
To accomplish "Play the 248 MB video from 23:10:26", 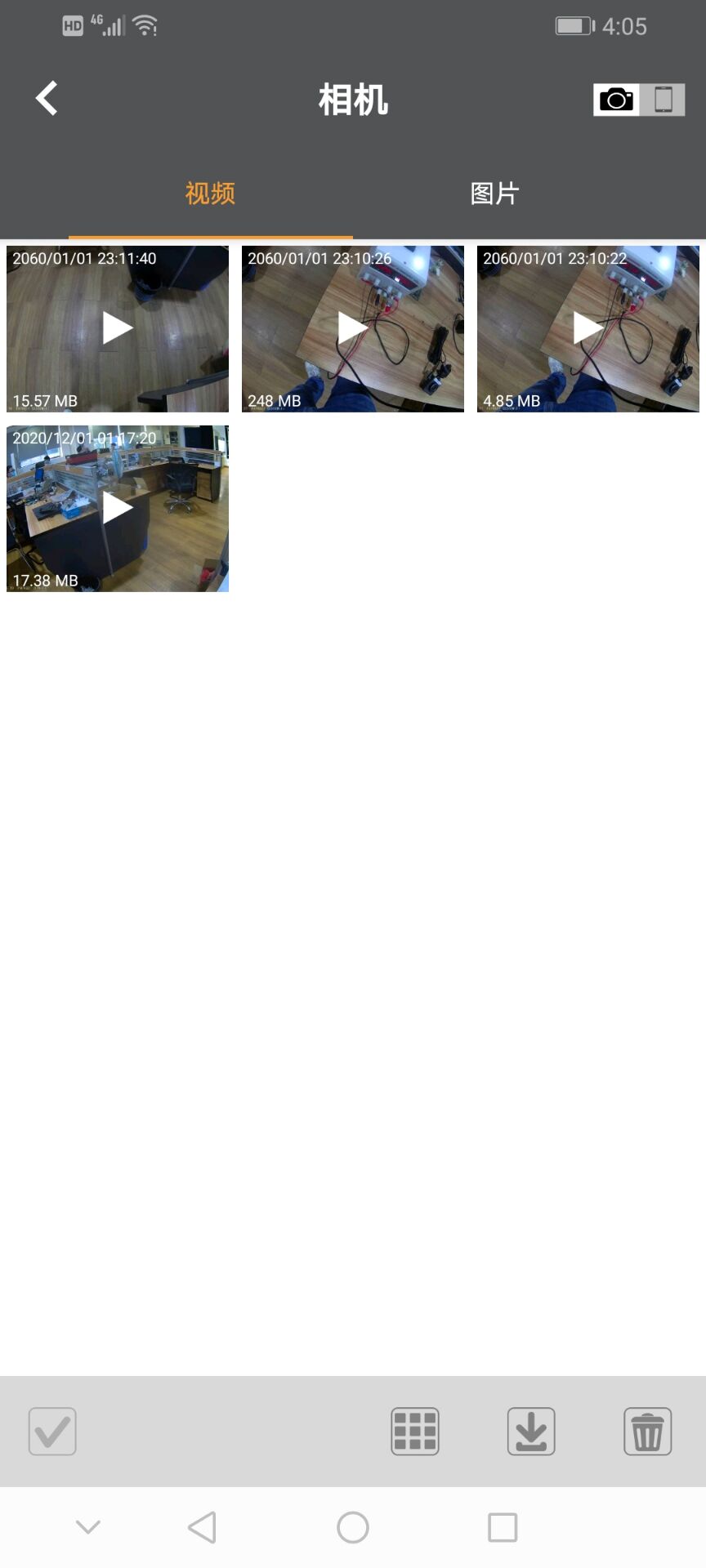I will point(353,328).
